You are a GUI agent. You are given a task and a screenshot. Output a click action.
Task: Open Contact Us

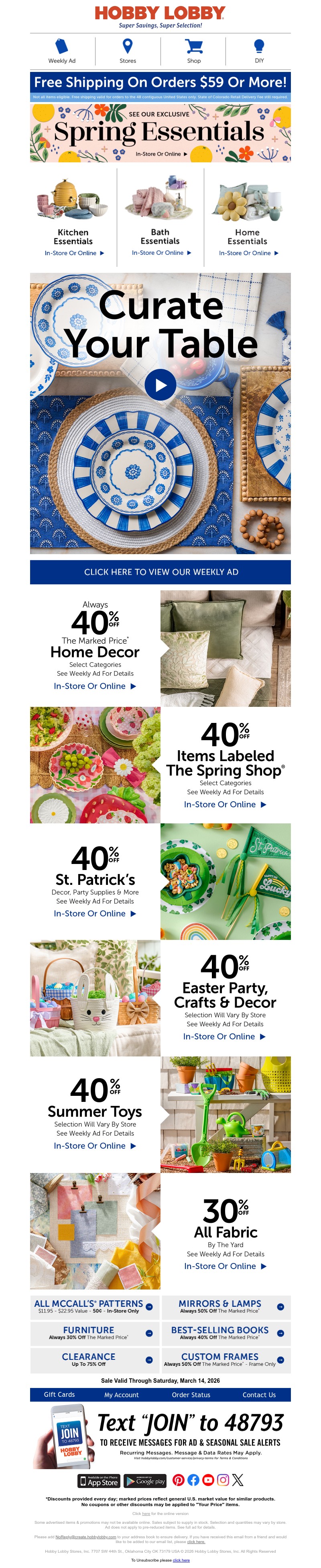[x=259, y=1394]
